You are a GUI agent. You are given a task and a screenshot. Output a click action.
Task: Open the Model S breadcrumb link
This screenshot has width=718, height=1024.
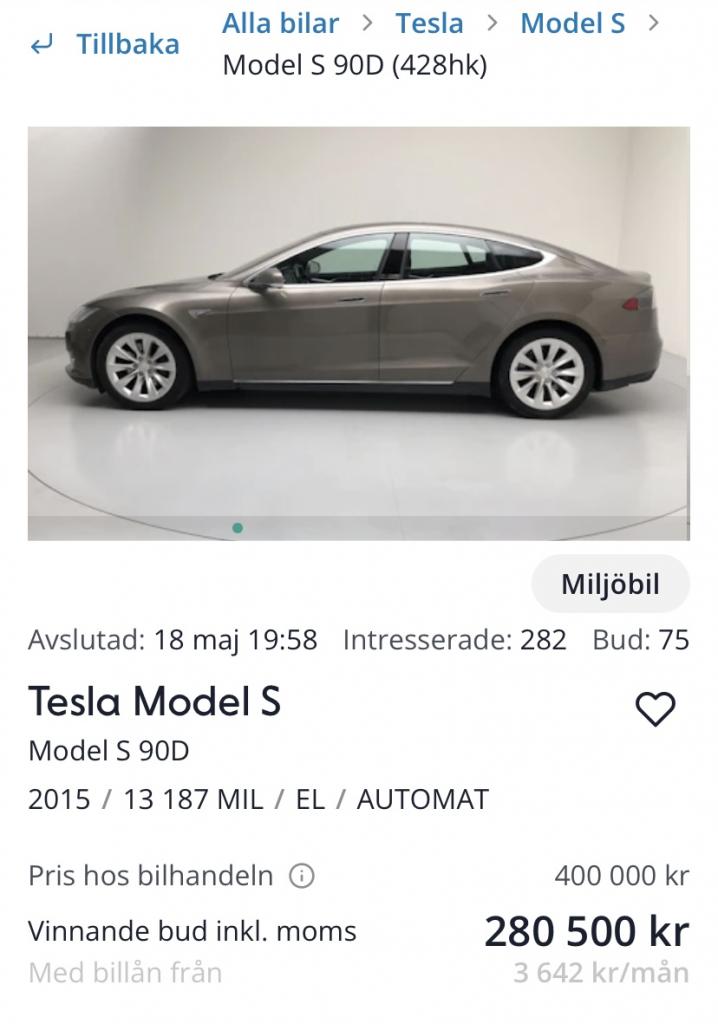click(x=572, y=23)
